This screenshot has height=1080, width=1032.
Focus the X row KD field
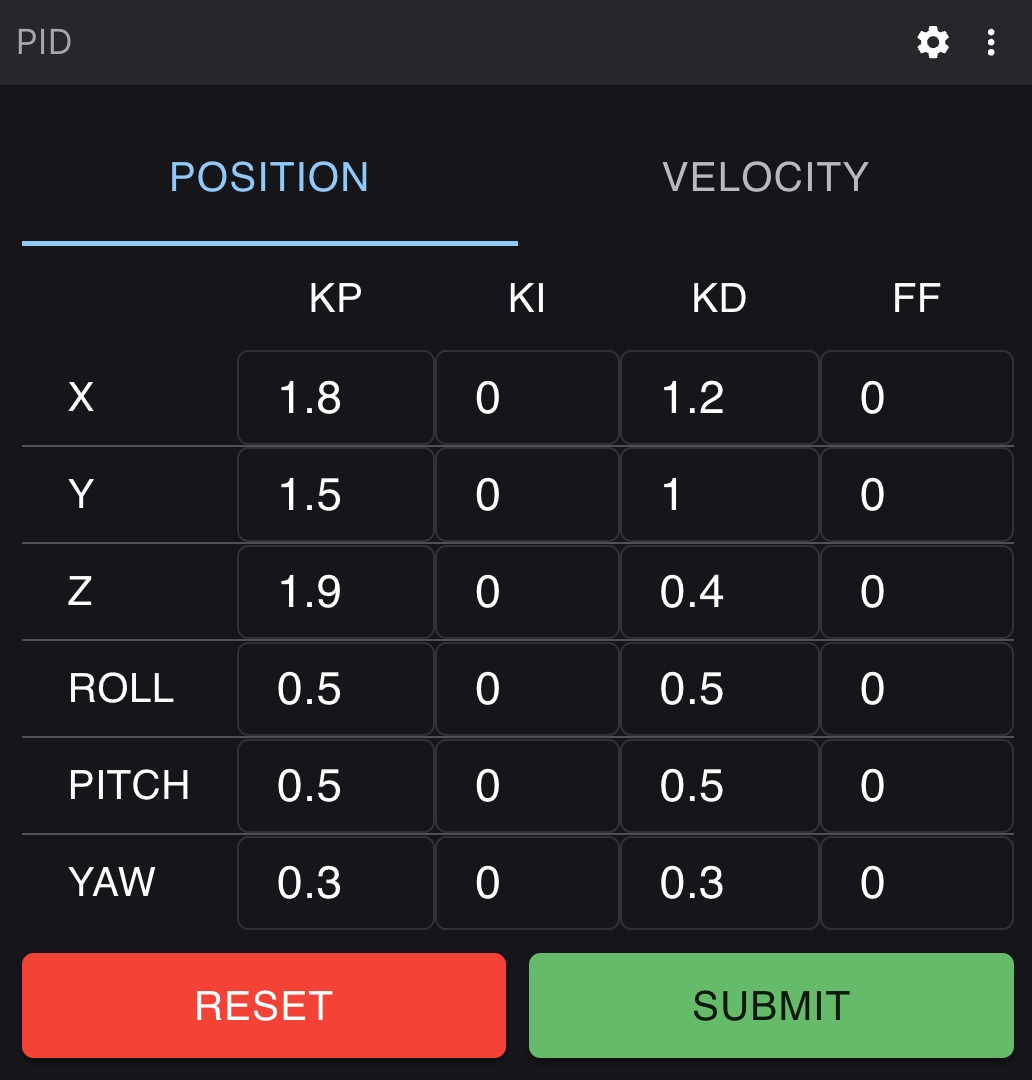click(719, 398)
